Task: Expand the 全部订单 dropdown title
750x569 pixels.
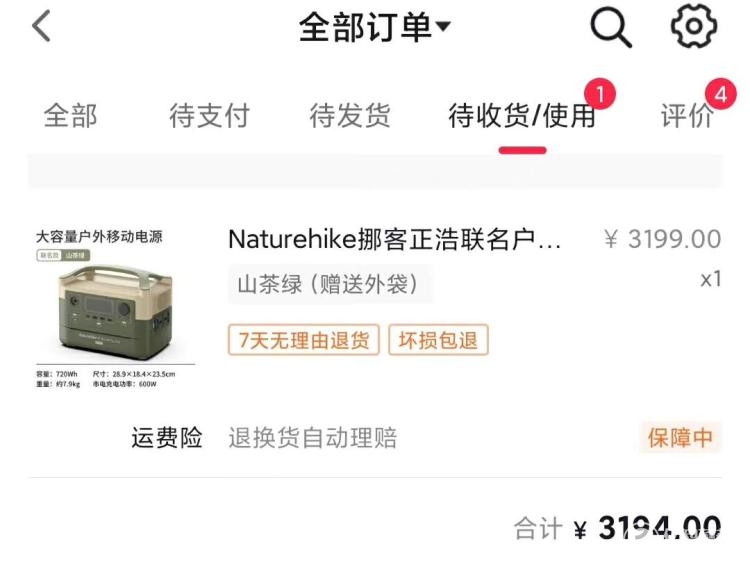Action: [x=374, y=27]
